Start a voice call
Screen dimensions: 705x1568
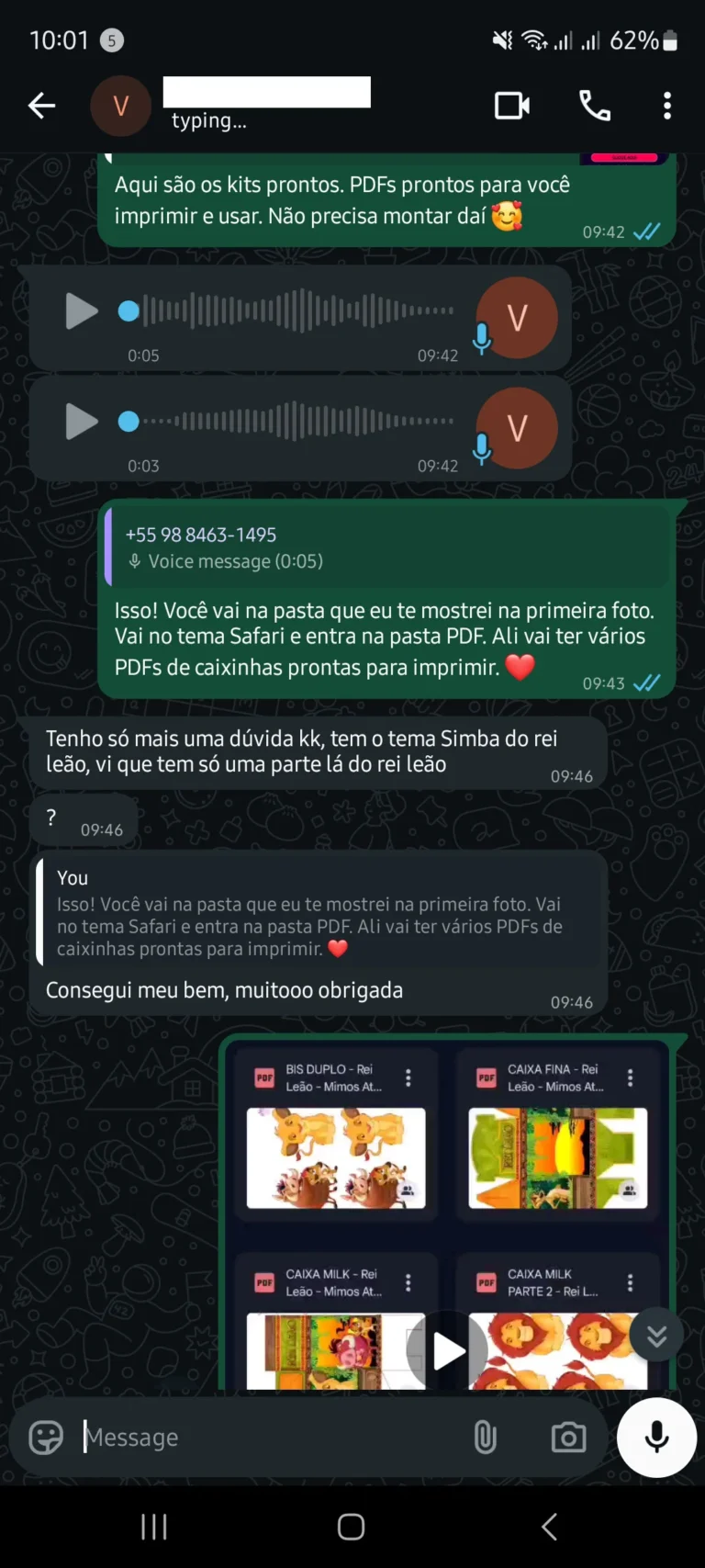(594, 106)
